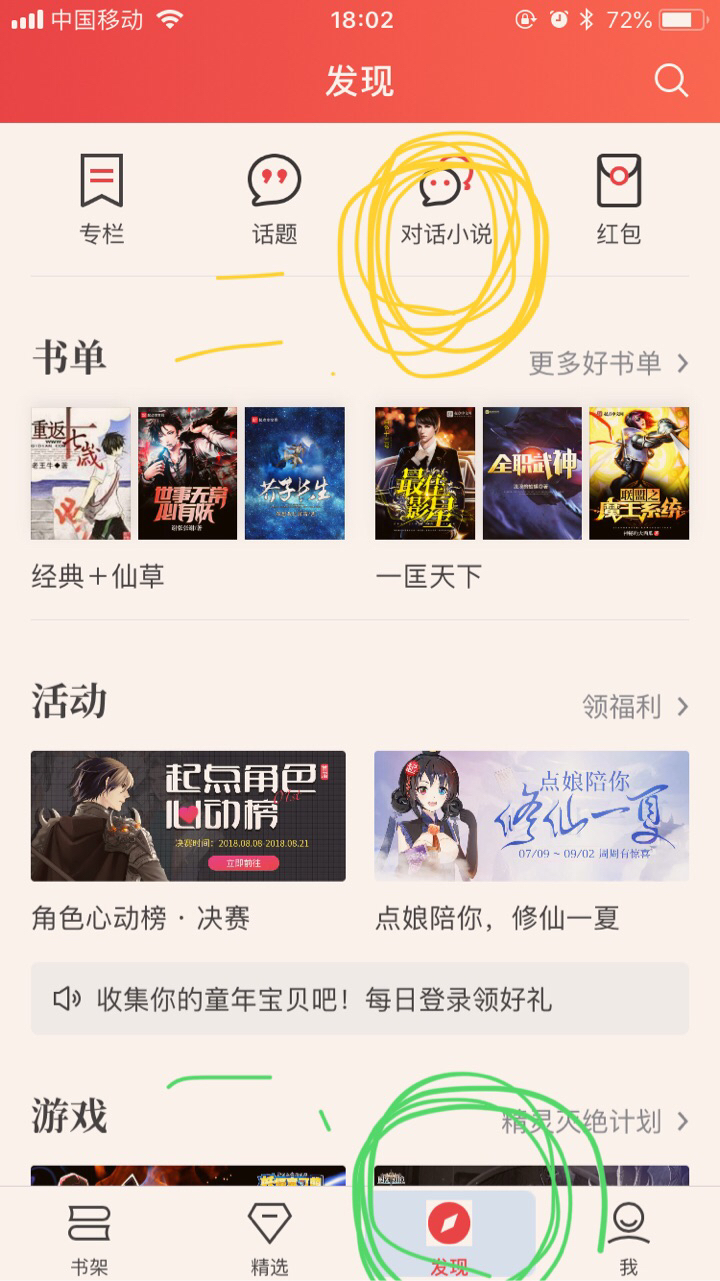Open the 红包 section
The width and height of the screenshot is (720, 1281).
pyautogui.click(x=618, y=200)
